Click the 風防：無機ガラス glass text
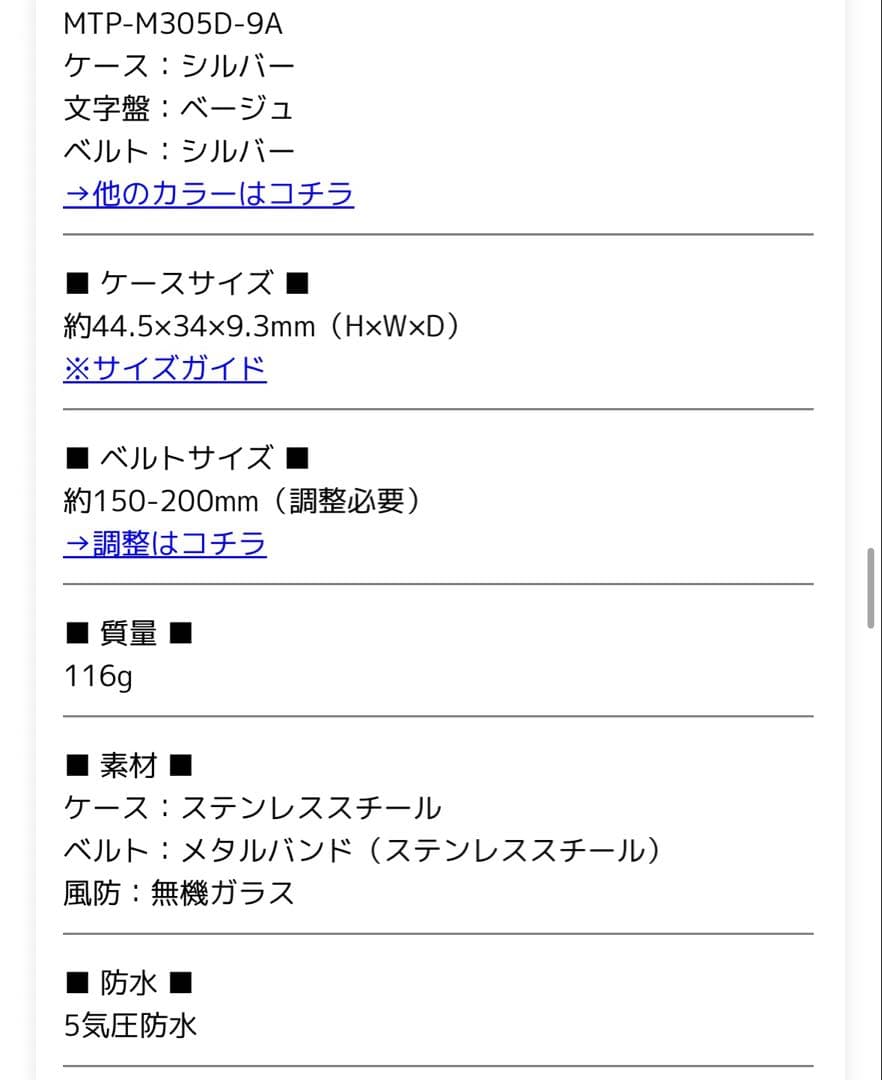 click(x=178, y=893)
